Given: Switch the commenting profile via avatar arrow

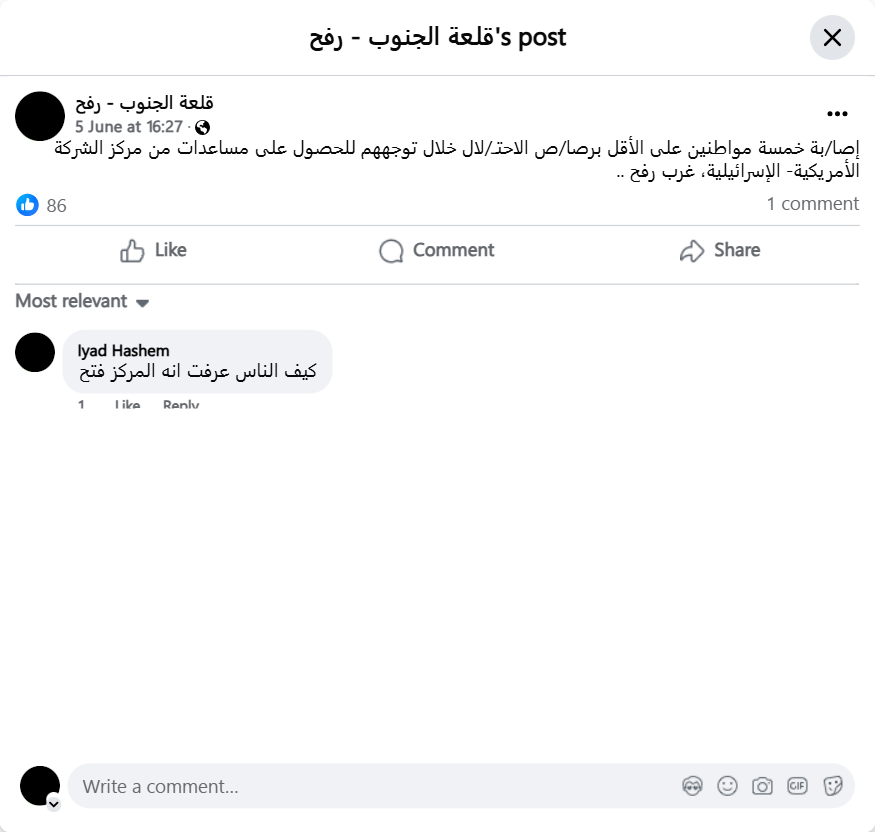Looking at the screenshot, I should (x=54, y=803).
